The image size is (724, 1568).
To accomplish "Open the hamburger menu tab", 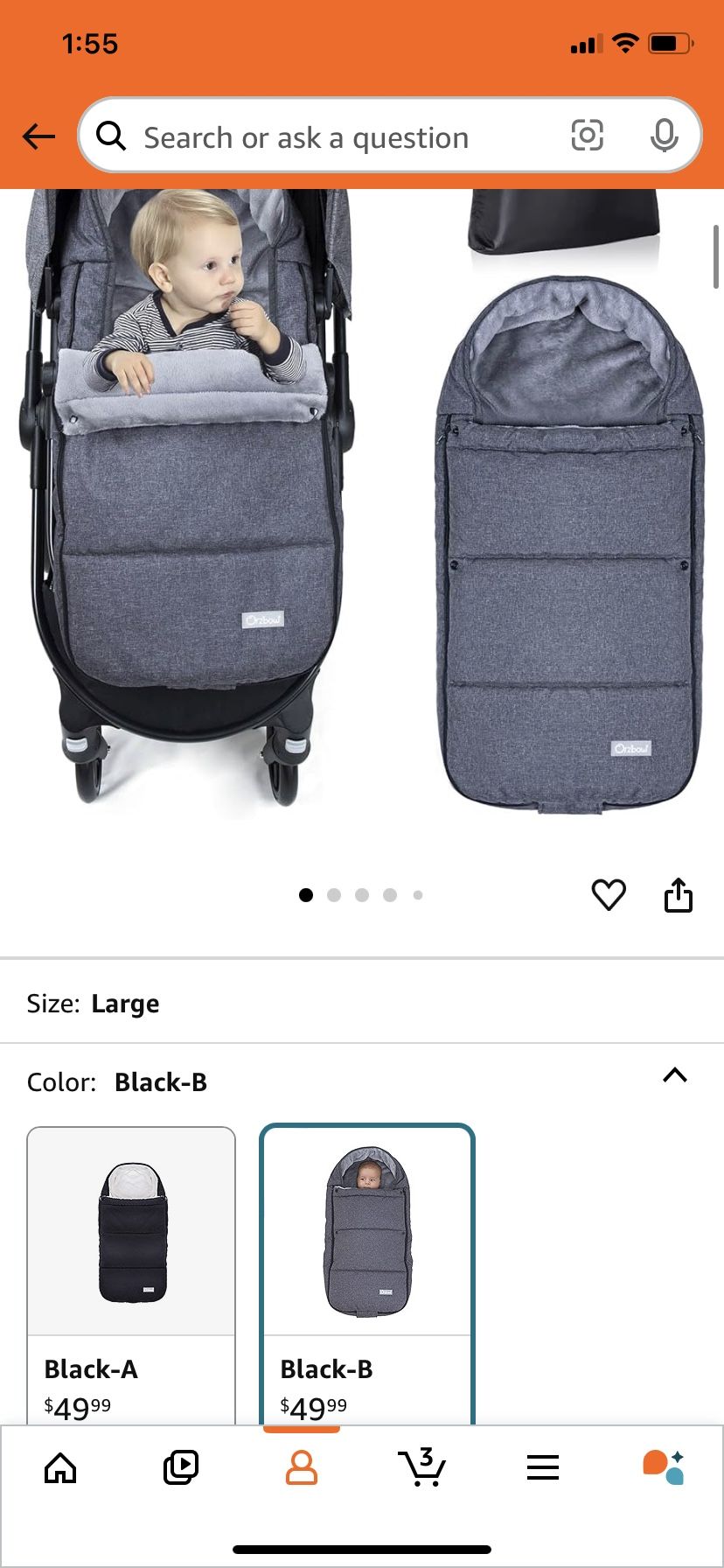I will pos(543,1467).
